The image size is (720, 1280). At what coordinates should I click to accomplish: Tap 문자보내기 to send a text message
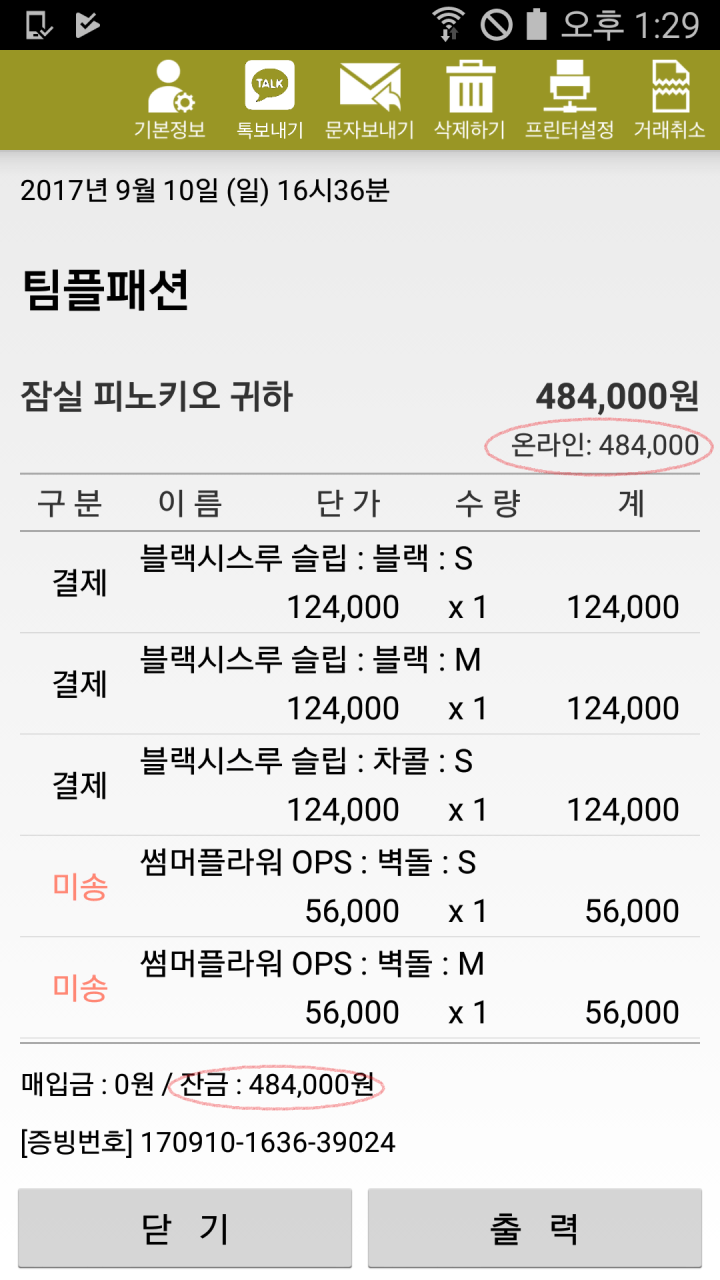[369, 99]
